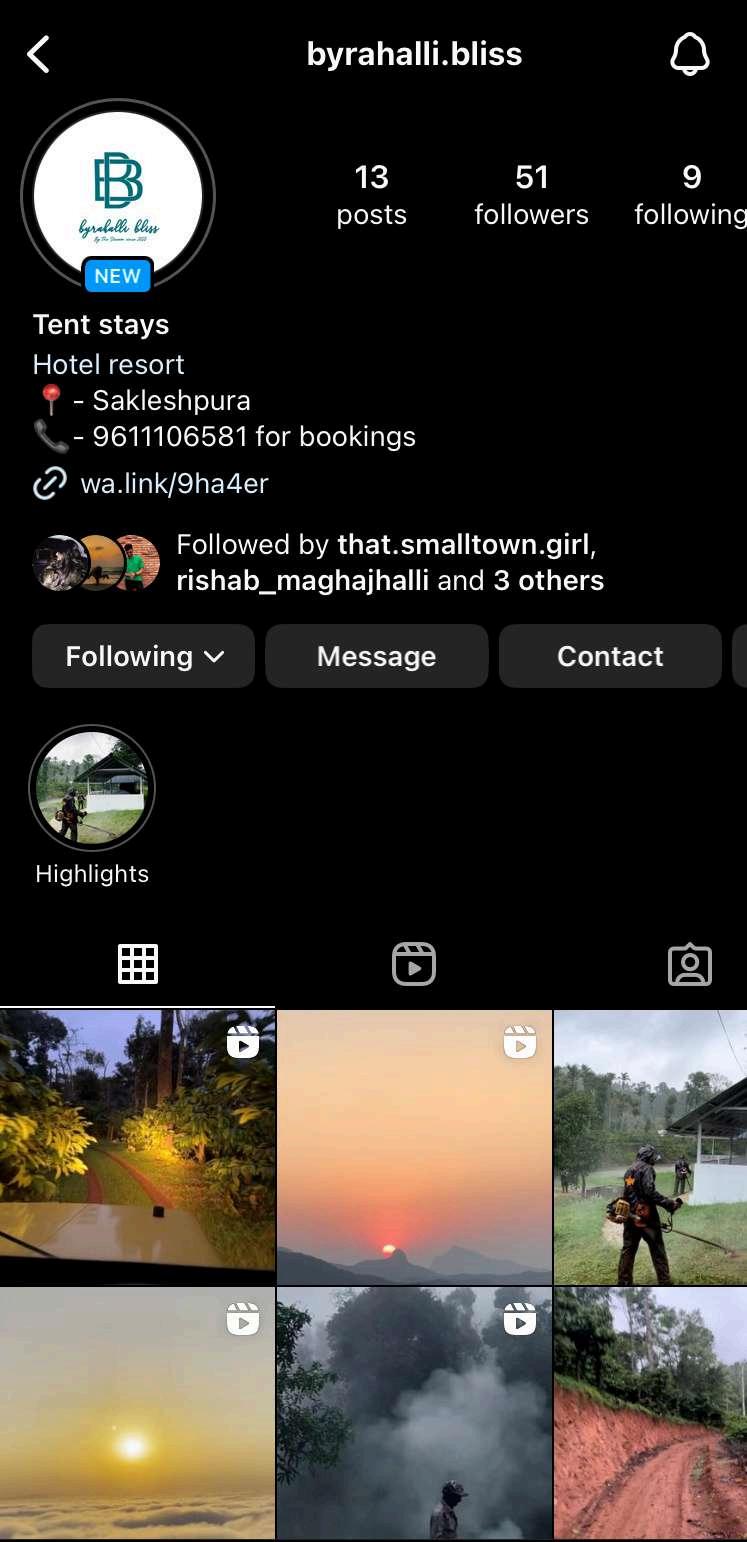Open the sun above clouds reel
The width and height of the screenshot is (747, 1542).
(x=137, y=1413)
